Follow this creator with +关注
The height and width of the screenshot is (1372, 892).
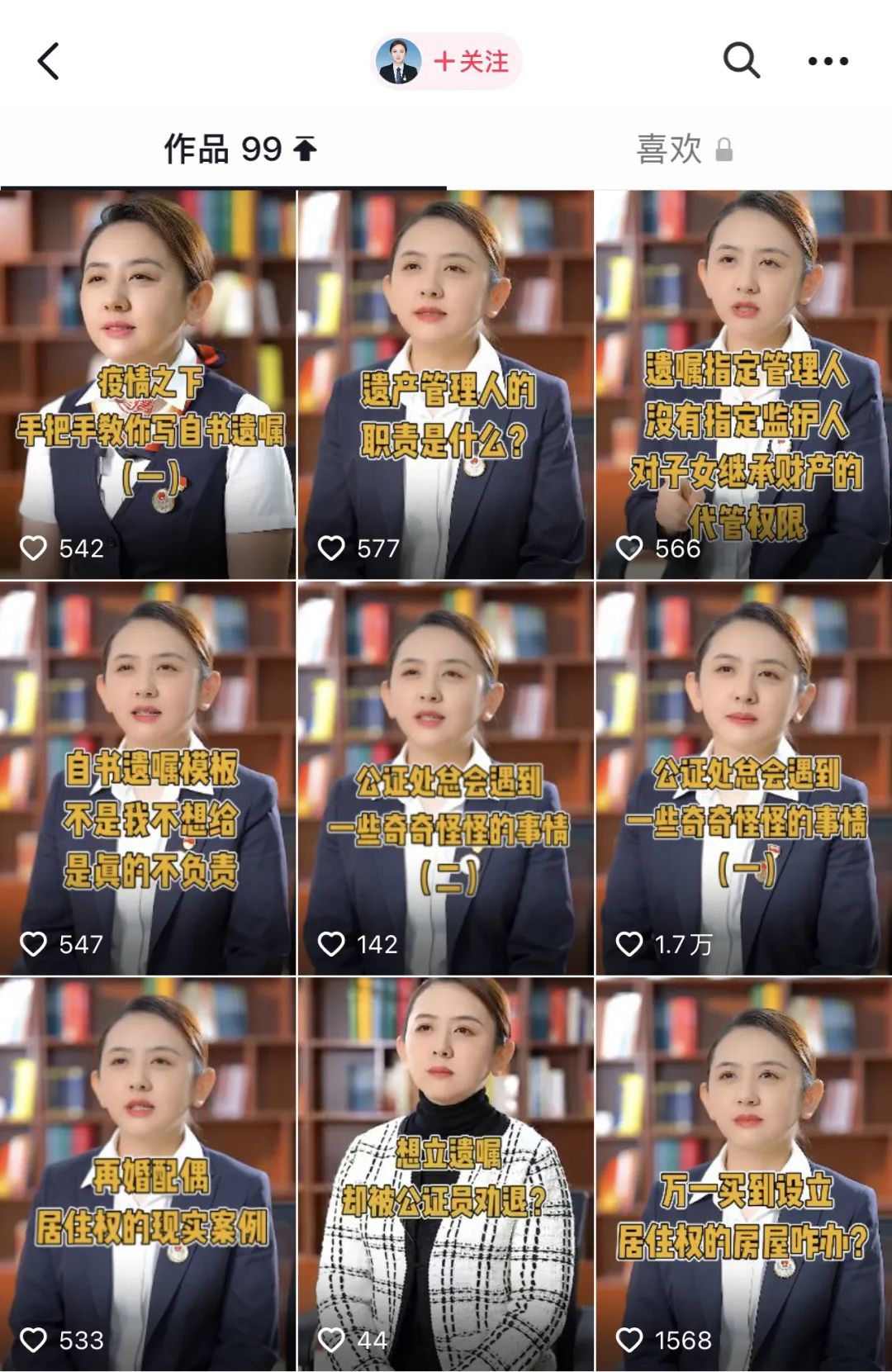click(x=471, y=62)
